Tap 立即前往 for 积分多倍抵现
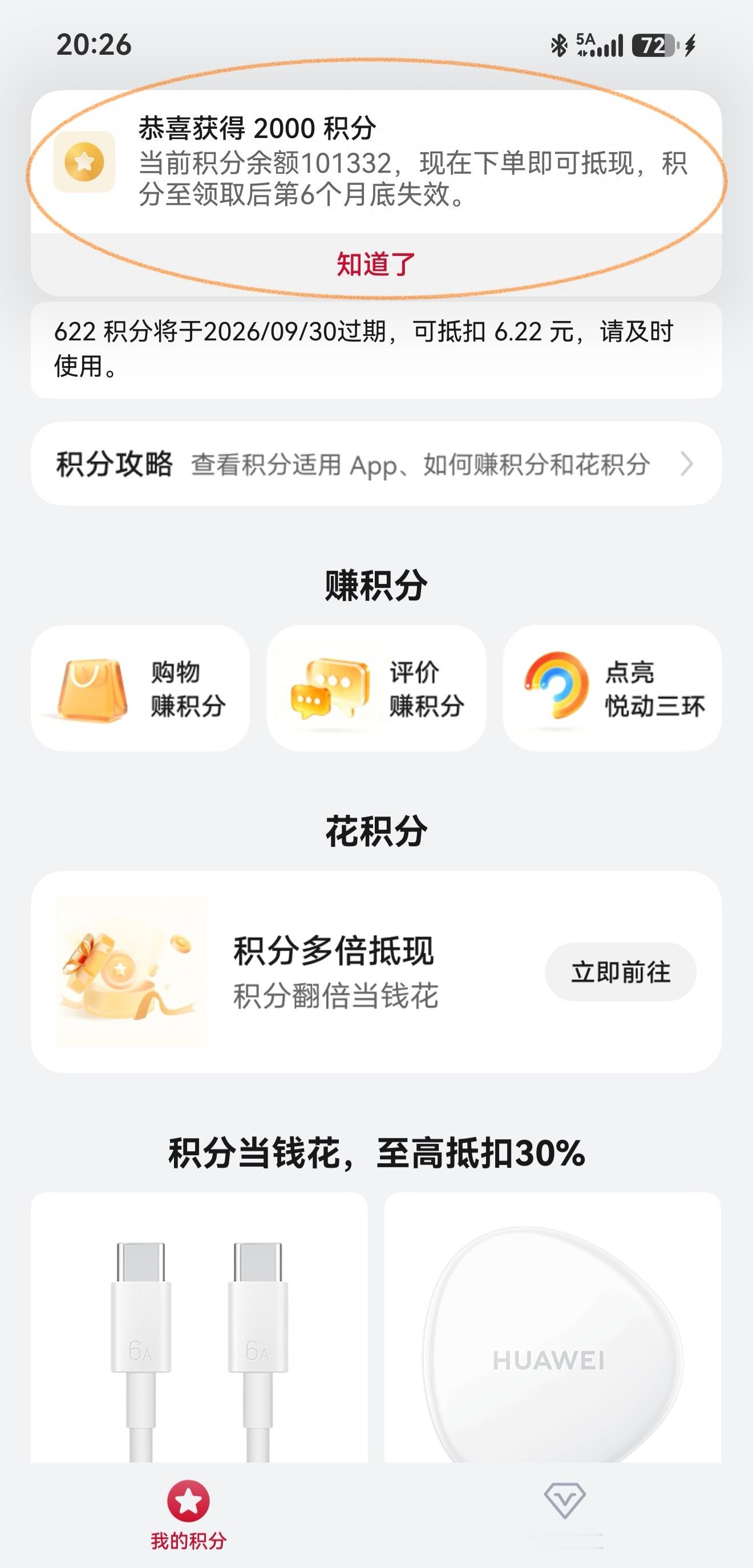The width and height of the screenshot is (753, 1568). (620, 972)
